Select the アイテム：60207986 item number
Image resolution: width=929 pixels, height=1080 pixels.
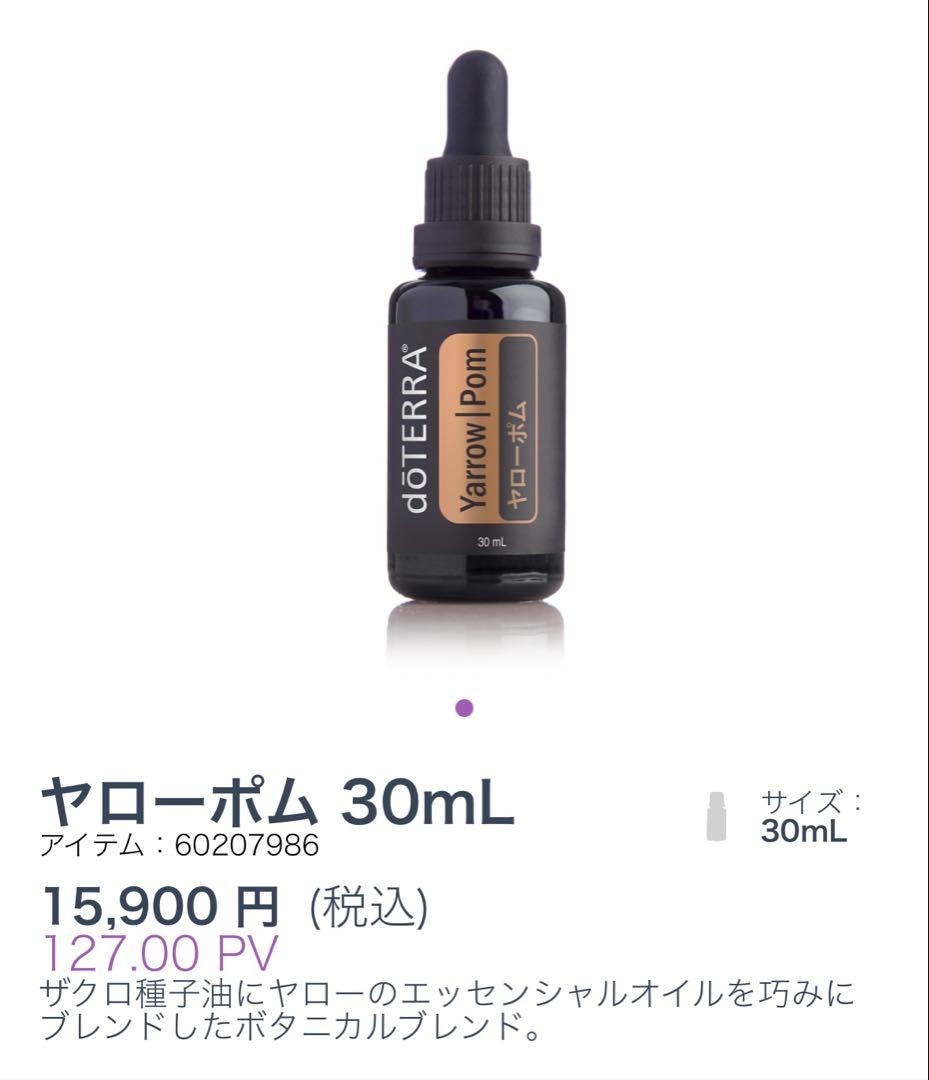point(180,841)
